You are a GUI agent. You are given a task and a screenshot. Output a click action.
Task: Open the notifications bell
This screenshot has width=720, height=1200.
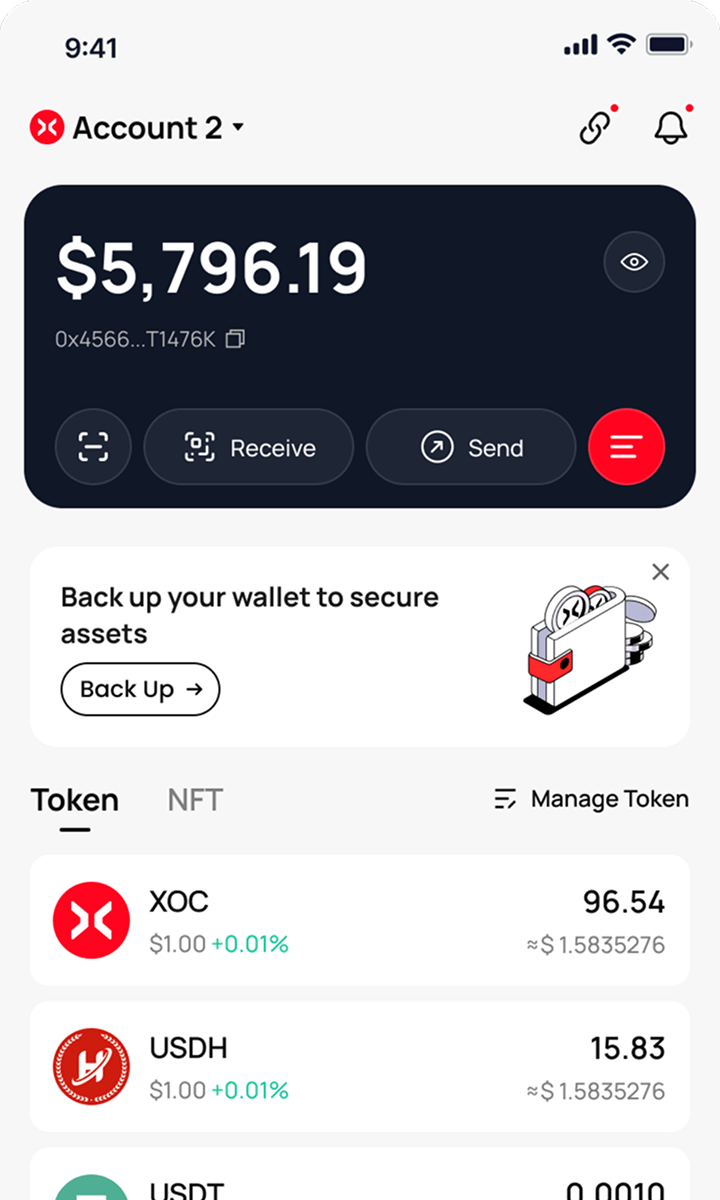click(x=671, y=128)
